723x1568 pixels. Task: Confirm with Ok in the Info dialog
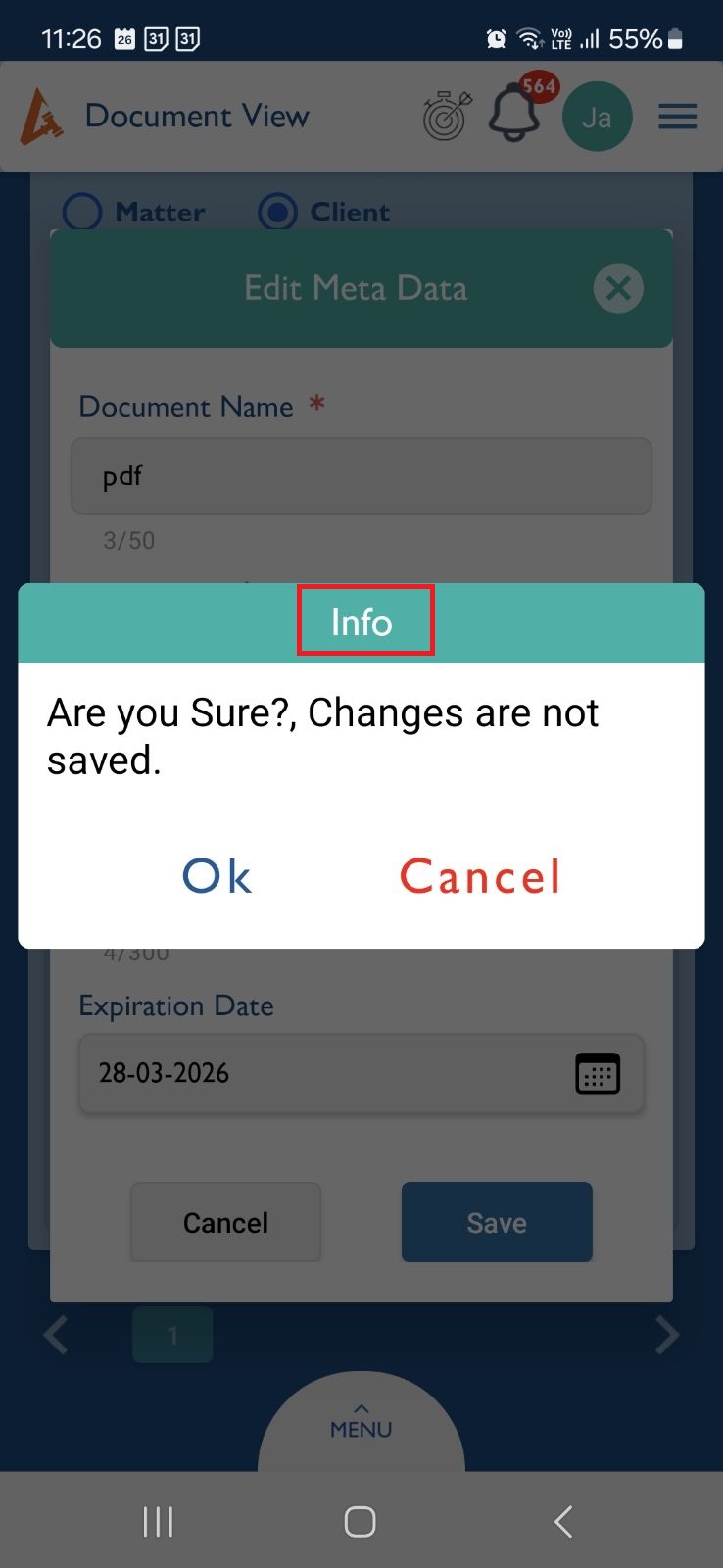(x=217, y=876)
